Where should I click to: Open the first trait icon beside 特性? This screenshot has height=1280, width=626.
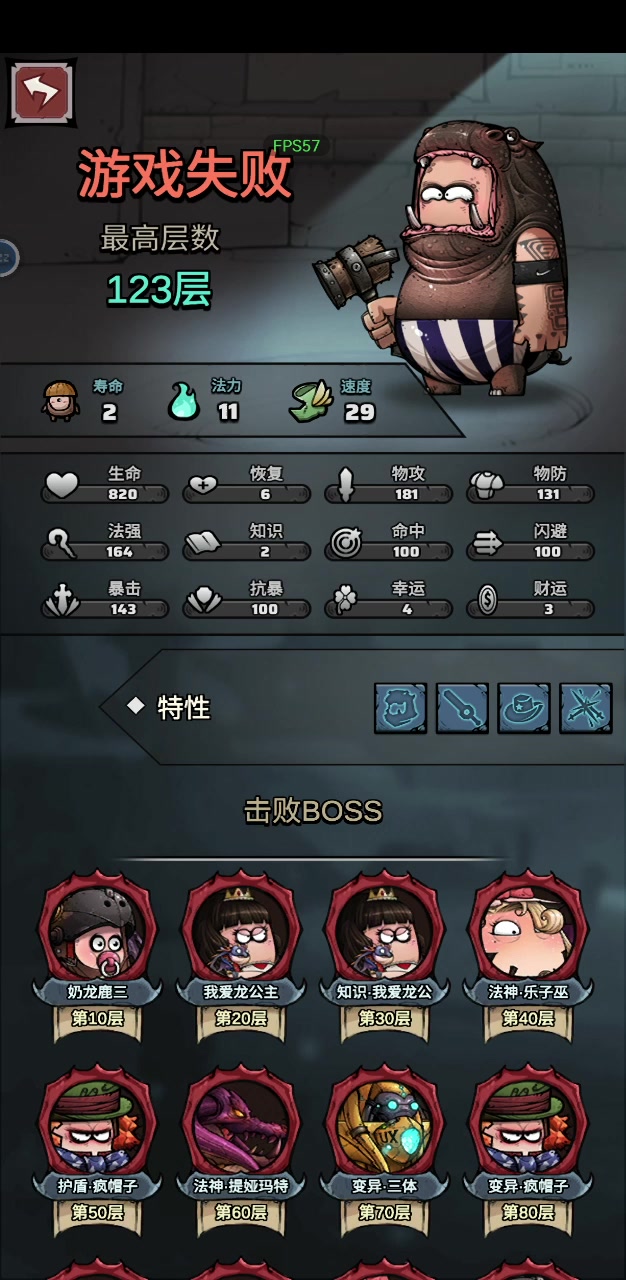[x=400, y=708]
